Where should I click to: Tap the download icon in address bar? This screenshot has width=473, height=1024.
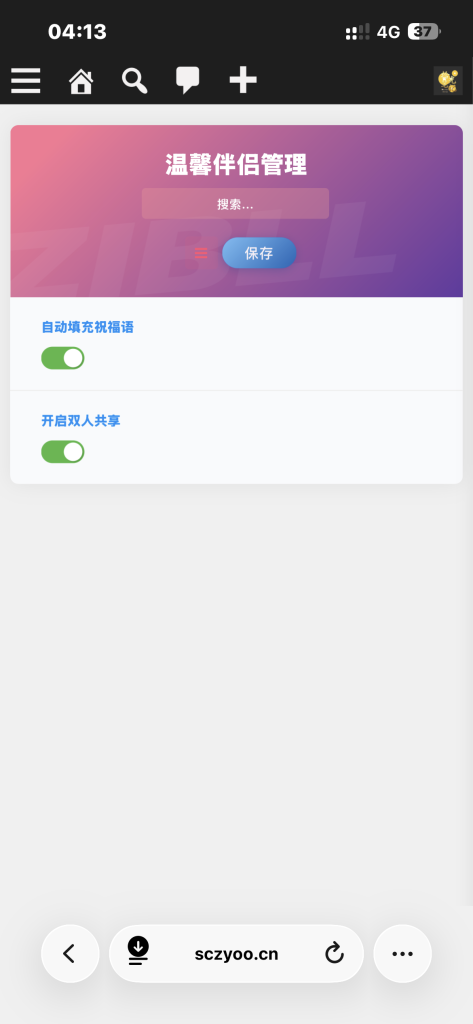pos(139,952)
